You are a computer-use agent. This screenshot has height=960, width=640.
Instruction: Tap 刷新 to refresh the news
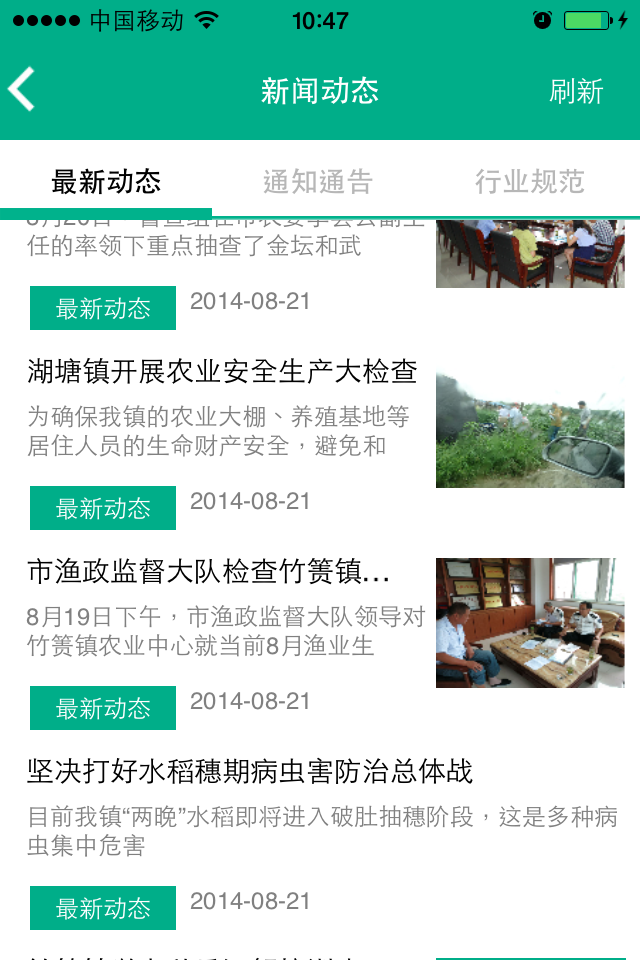pyautogui.click(x=576, y=91)
